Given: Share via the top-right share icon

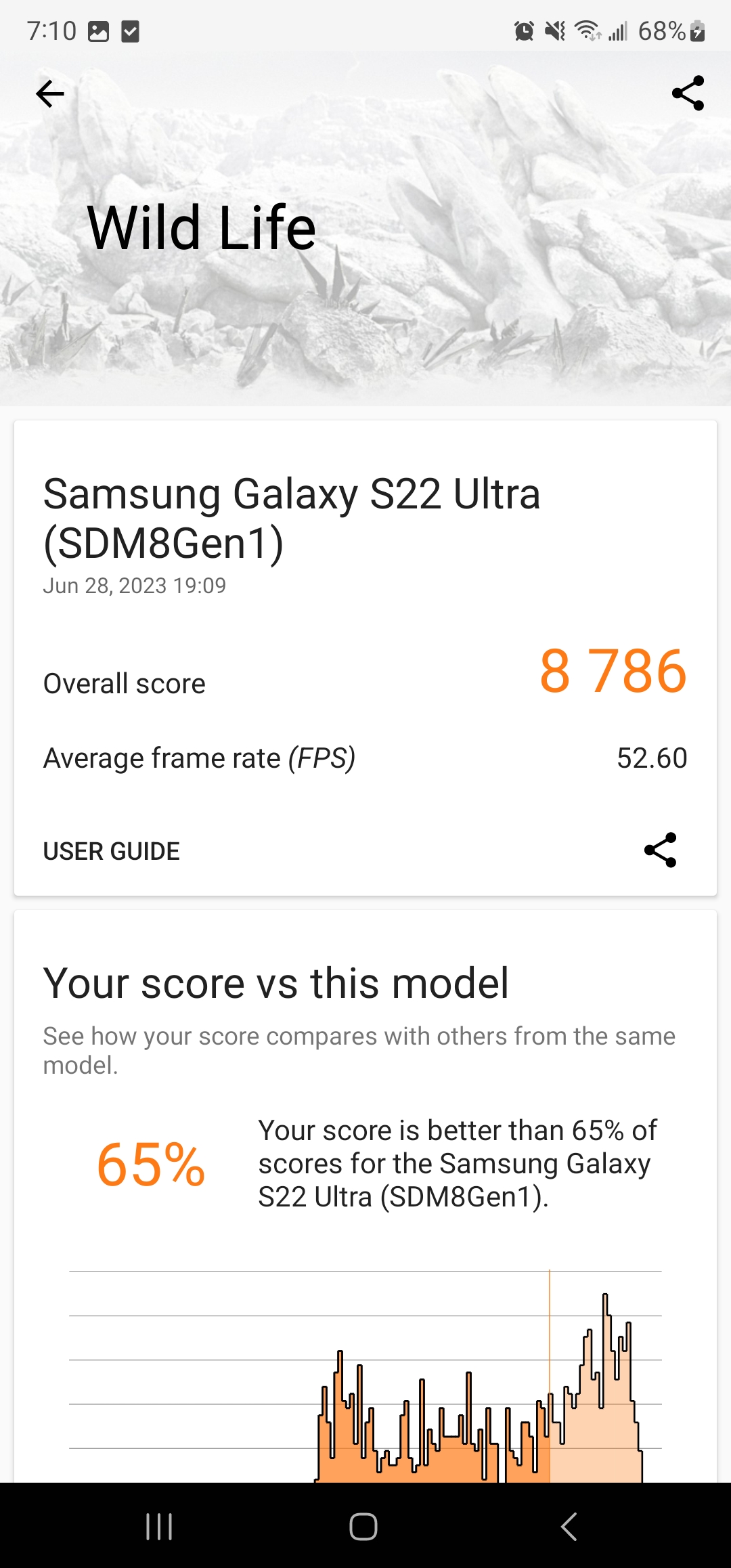Looking at the screenshot, I should [688, 93].
